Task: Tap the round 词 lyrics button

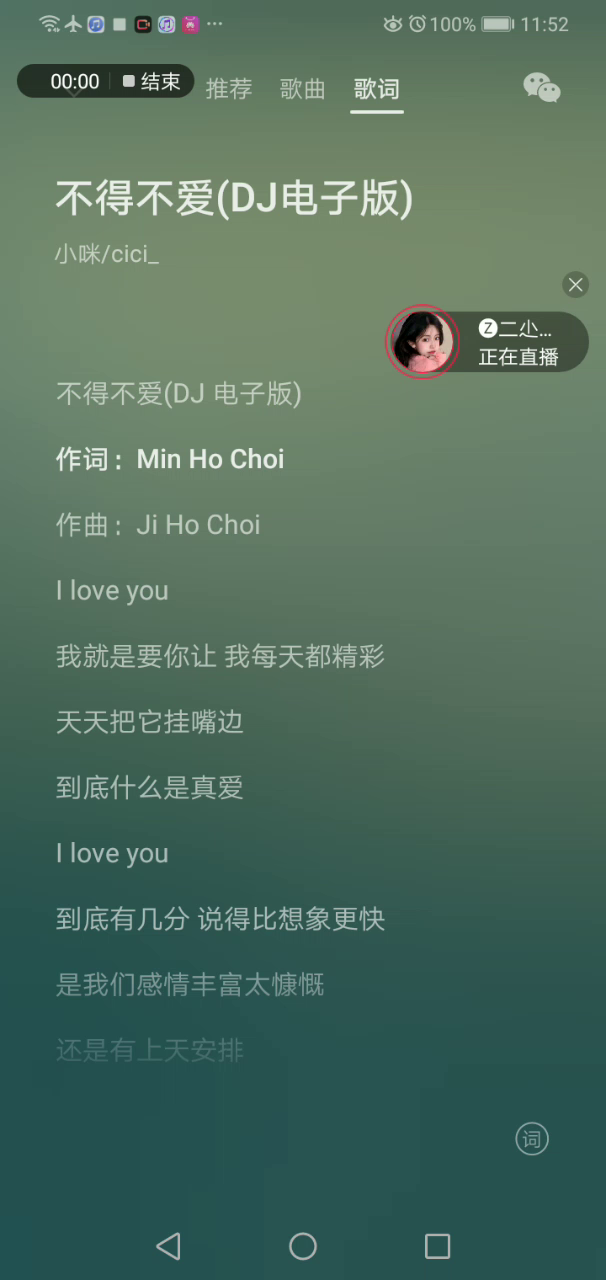Action: coord(532,1139)
